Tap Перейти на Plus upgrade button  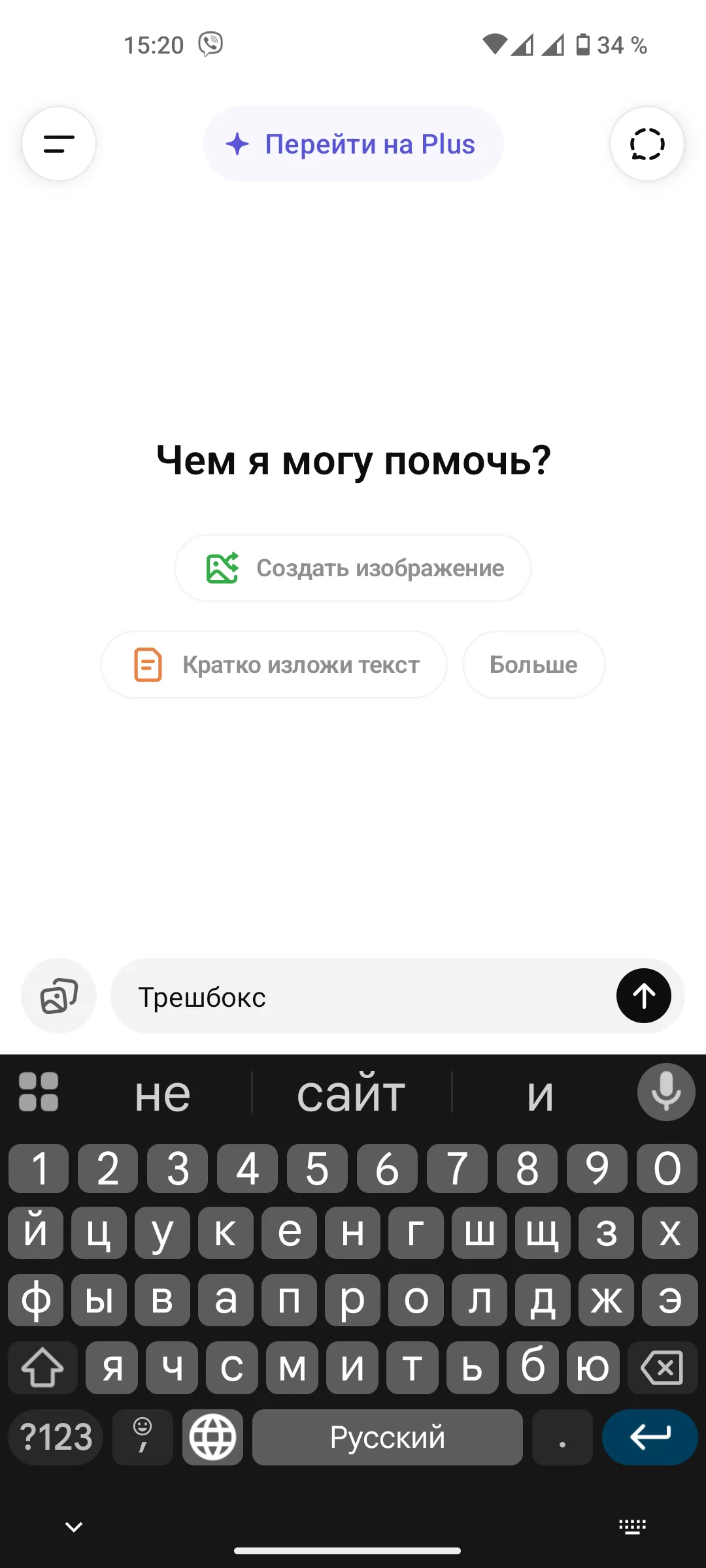(353, 144)
